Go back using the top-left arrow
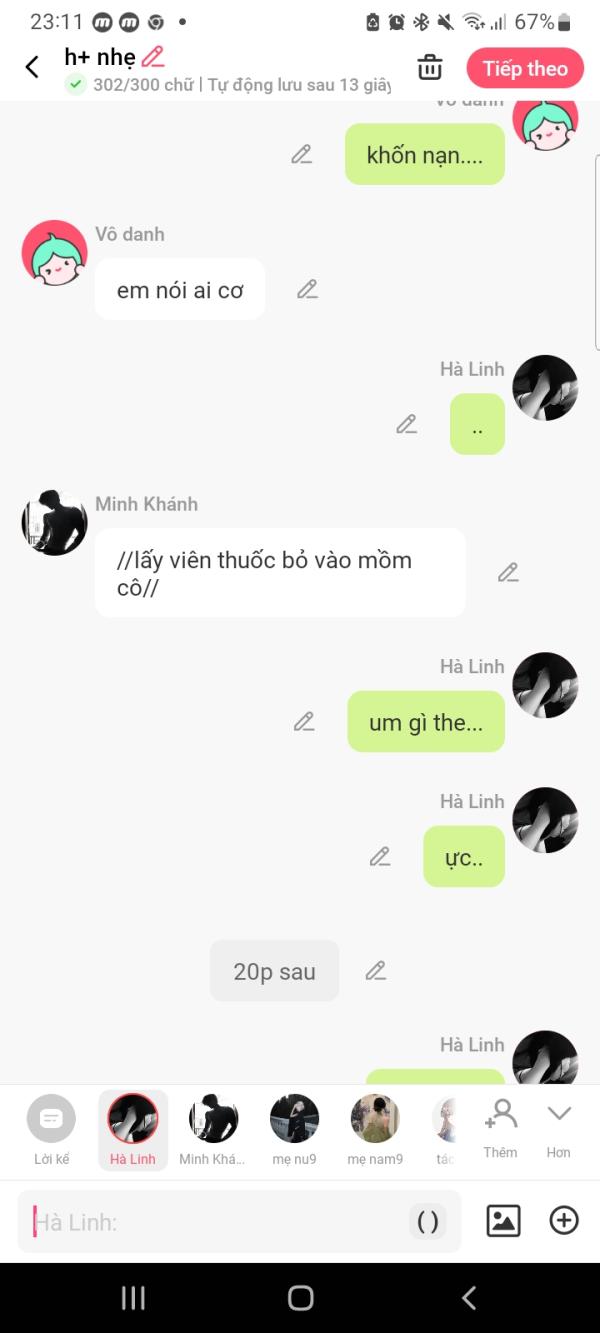 (32, 67)
